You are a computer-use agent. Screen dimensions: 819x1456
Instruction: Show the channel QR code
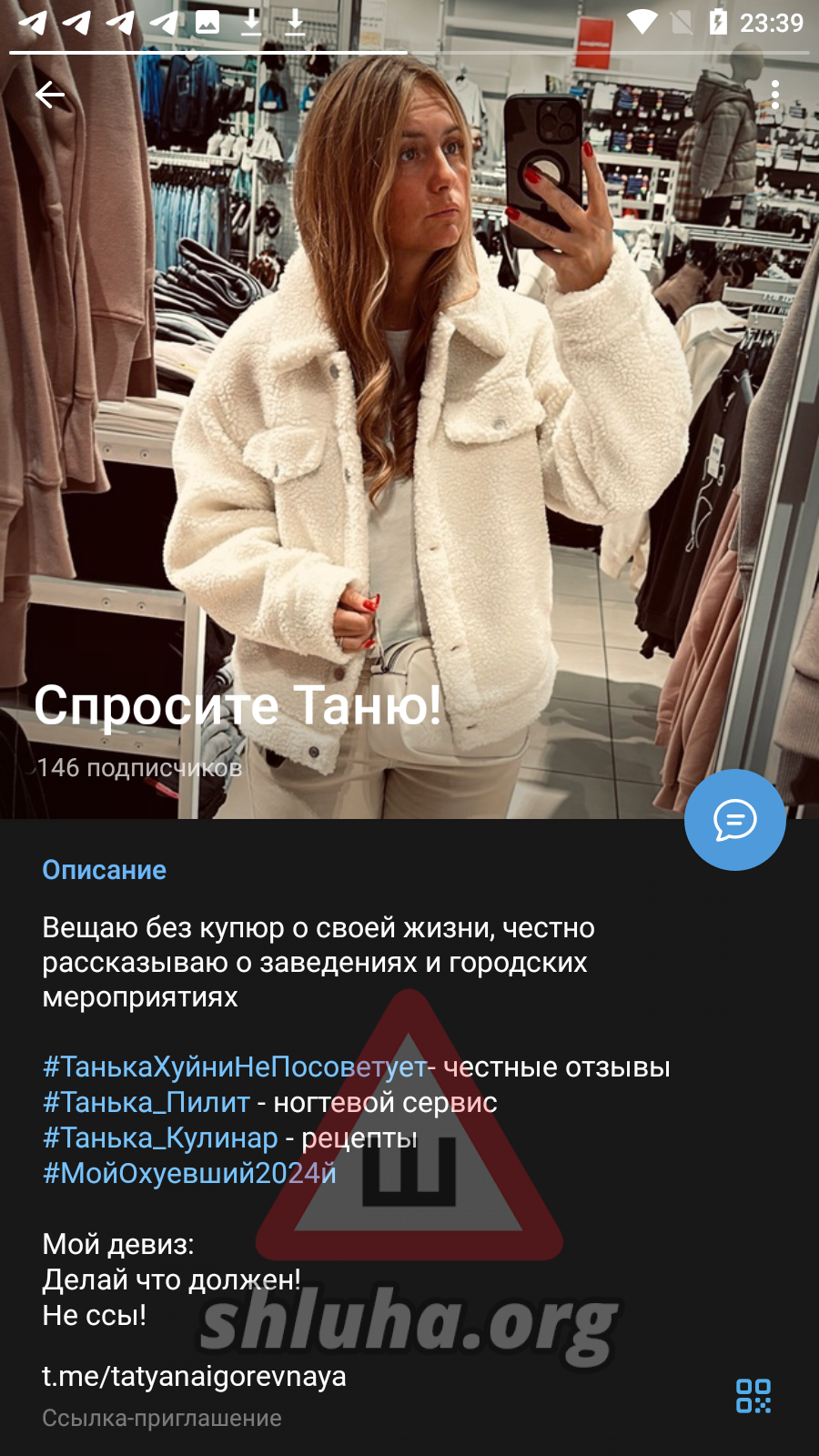753,1396
